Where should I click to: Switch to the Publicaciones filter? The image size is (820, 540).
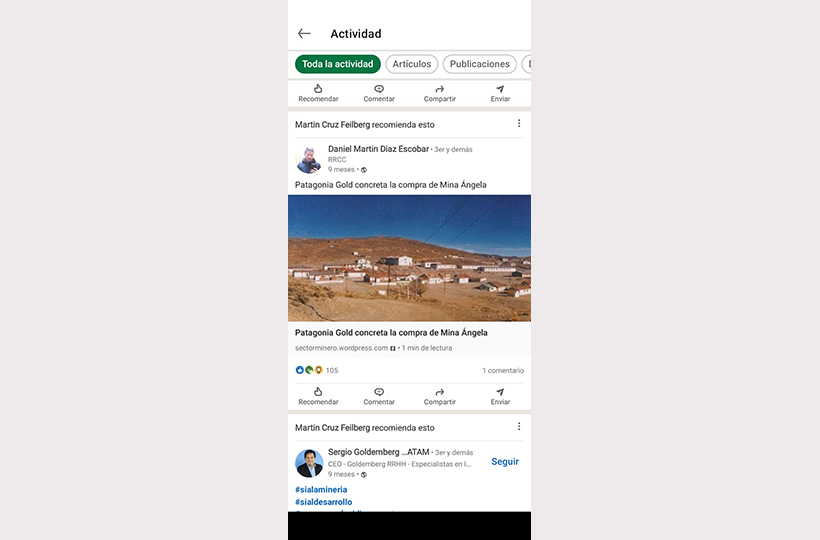479,64
